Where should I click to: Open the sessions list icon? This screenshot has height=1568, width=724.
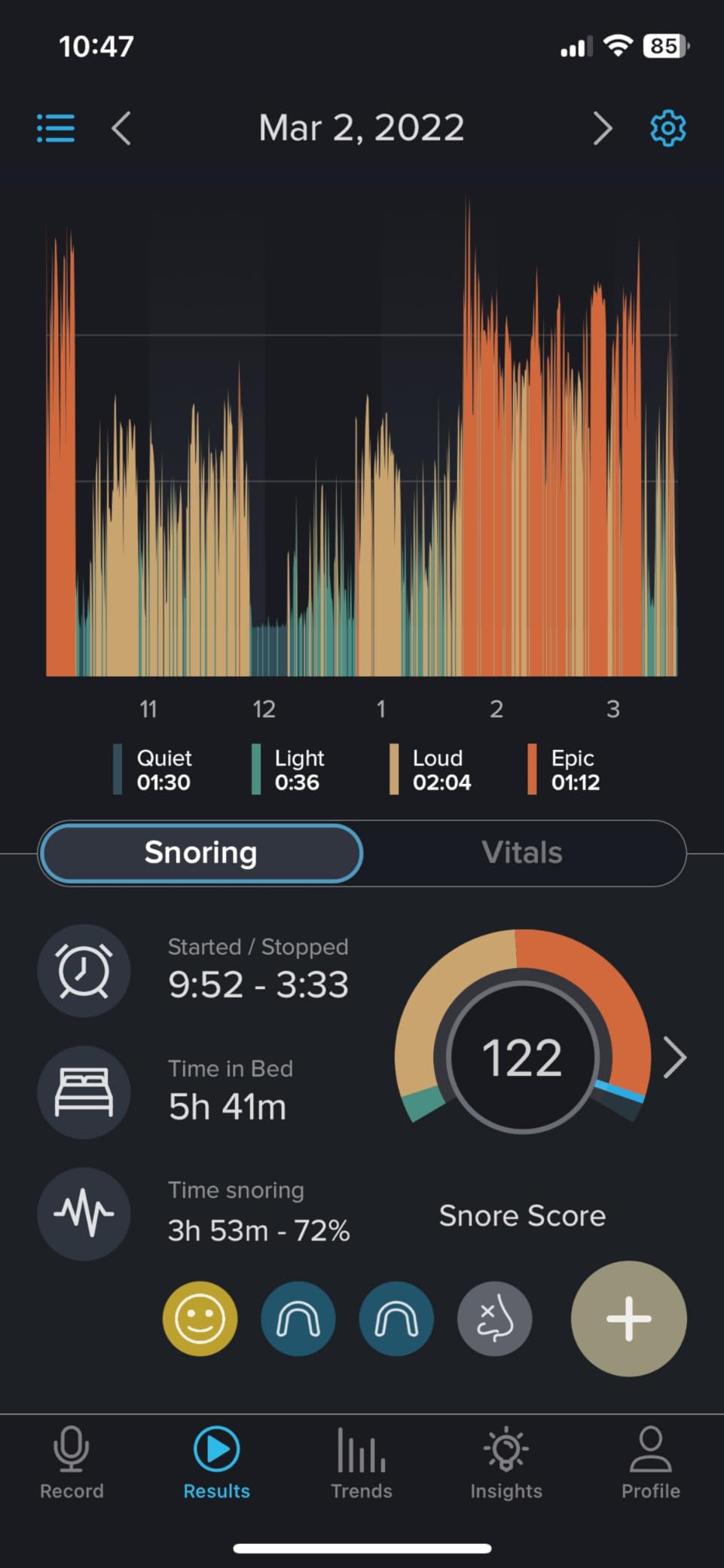(x=56, y=128)
